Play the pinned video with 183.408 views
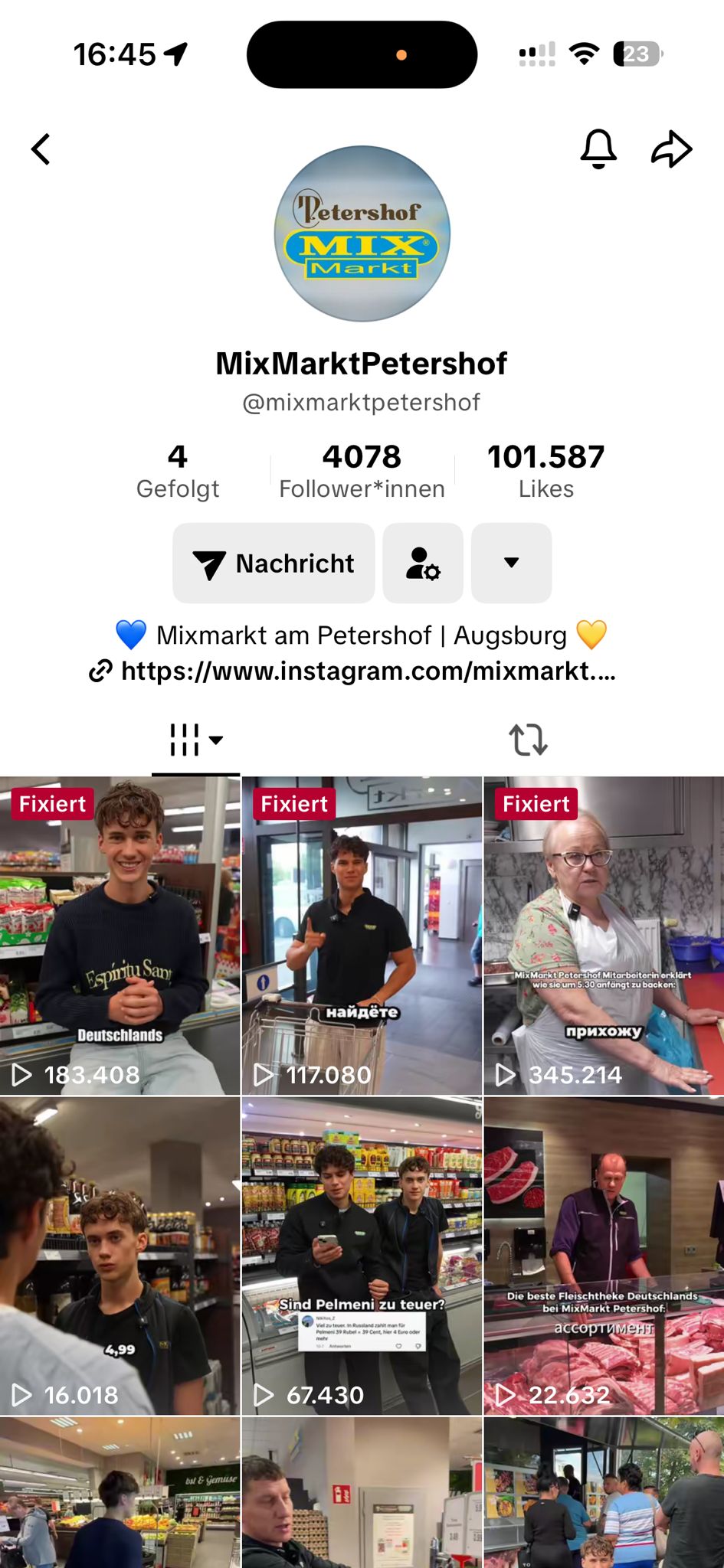This screenshot has width=724, height=1568. [x=120, y=936]
